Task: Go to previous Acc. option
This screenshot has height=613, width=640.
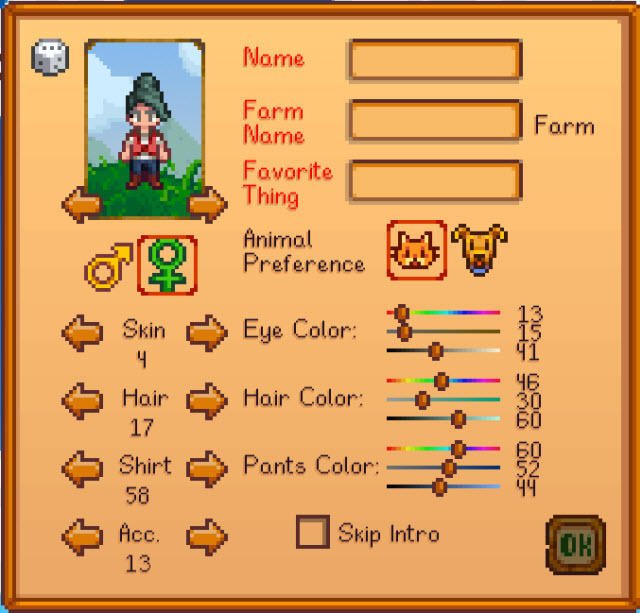Action: pyautogui.click(x=82, y=538)
